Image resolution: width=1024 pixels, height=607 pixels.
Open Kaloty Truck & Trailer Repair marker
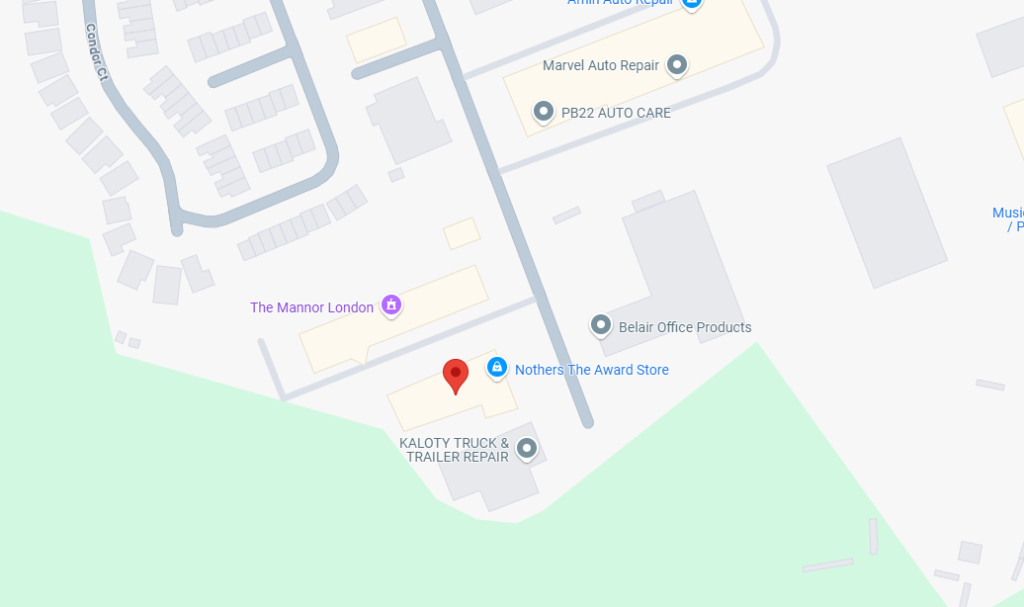coord(527,448)
